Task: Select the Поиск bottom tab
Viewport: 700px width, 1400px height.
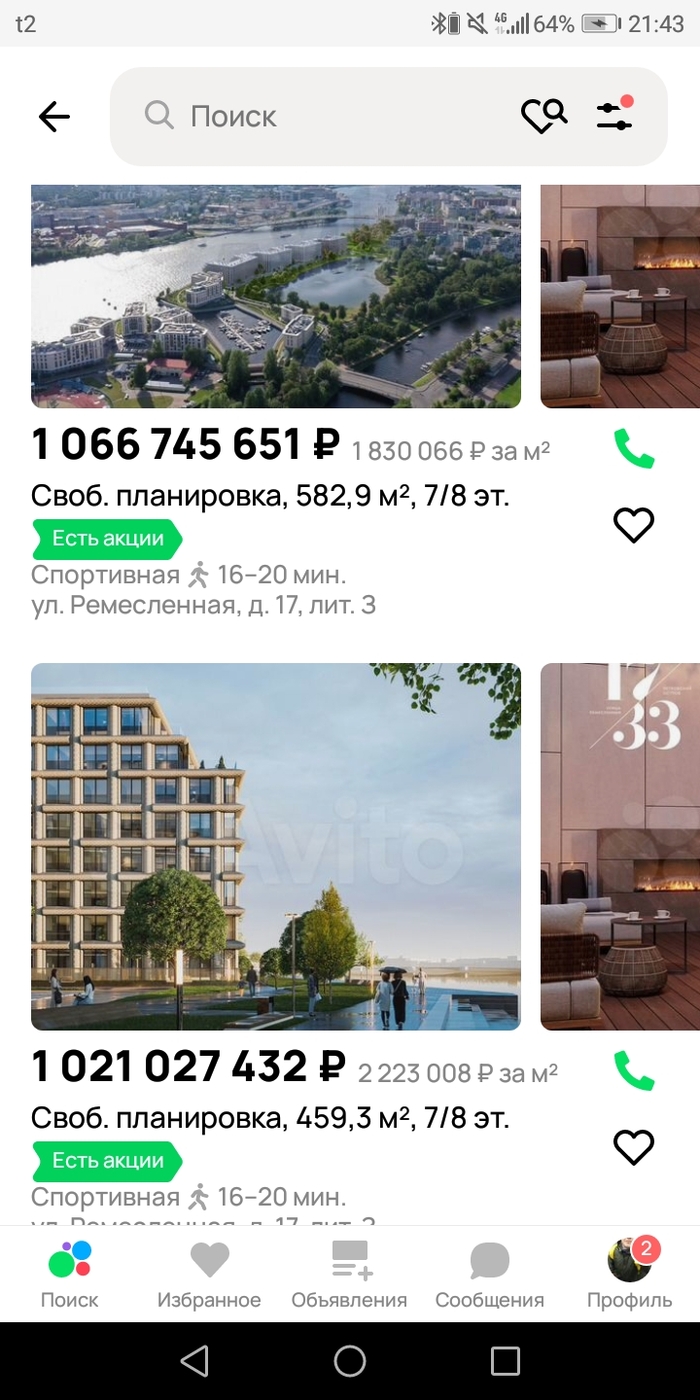Action: [x=69, y=1274]
